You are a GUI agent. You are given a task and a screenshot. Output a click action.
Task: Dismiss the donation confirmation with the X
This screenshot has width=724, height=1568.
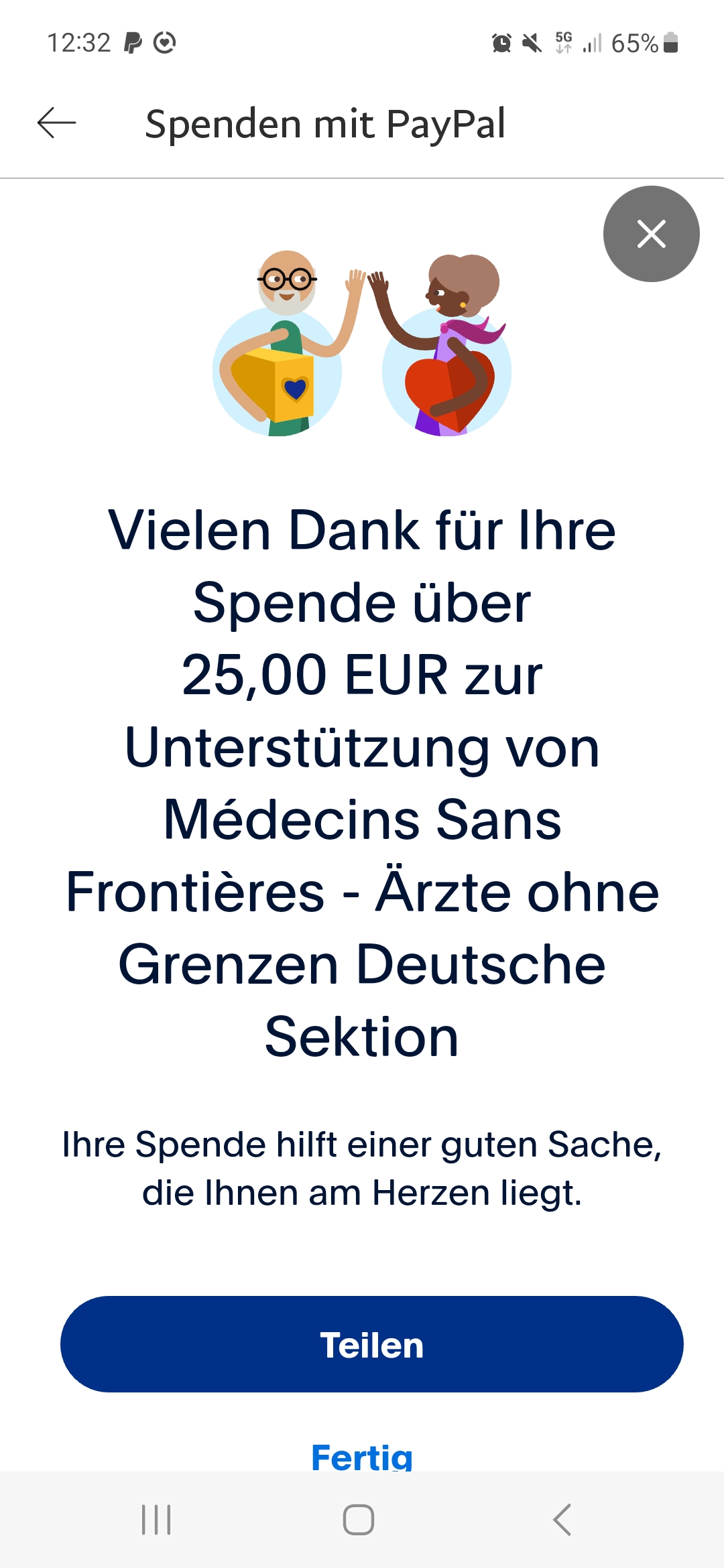coord(651,234)
